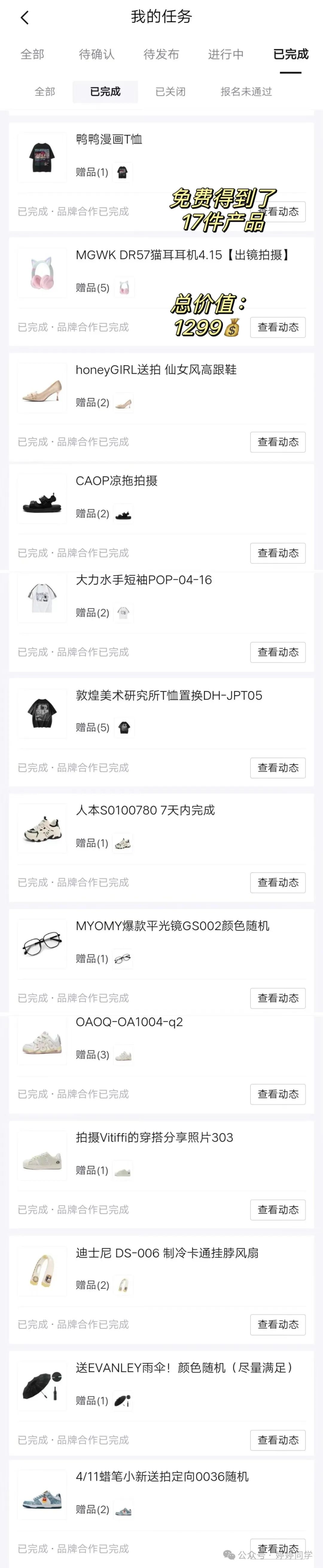323x1568 pixels.
Task: Tap 查看动态 for EVANLEY雨伞 task
Action: click(x=278, y=1440)
